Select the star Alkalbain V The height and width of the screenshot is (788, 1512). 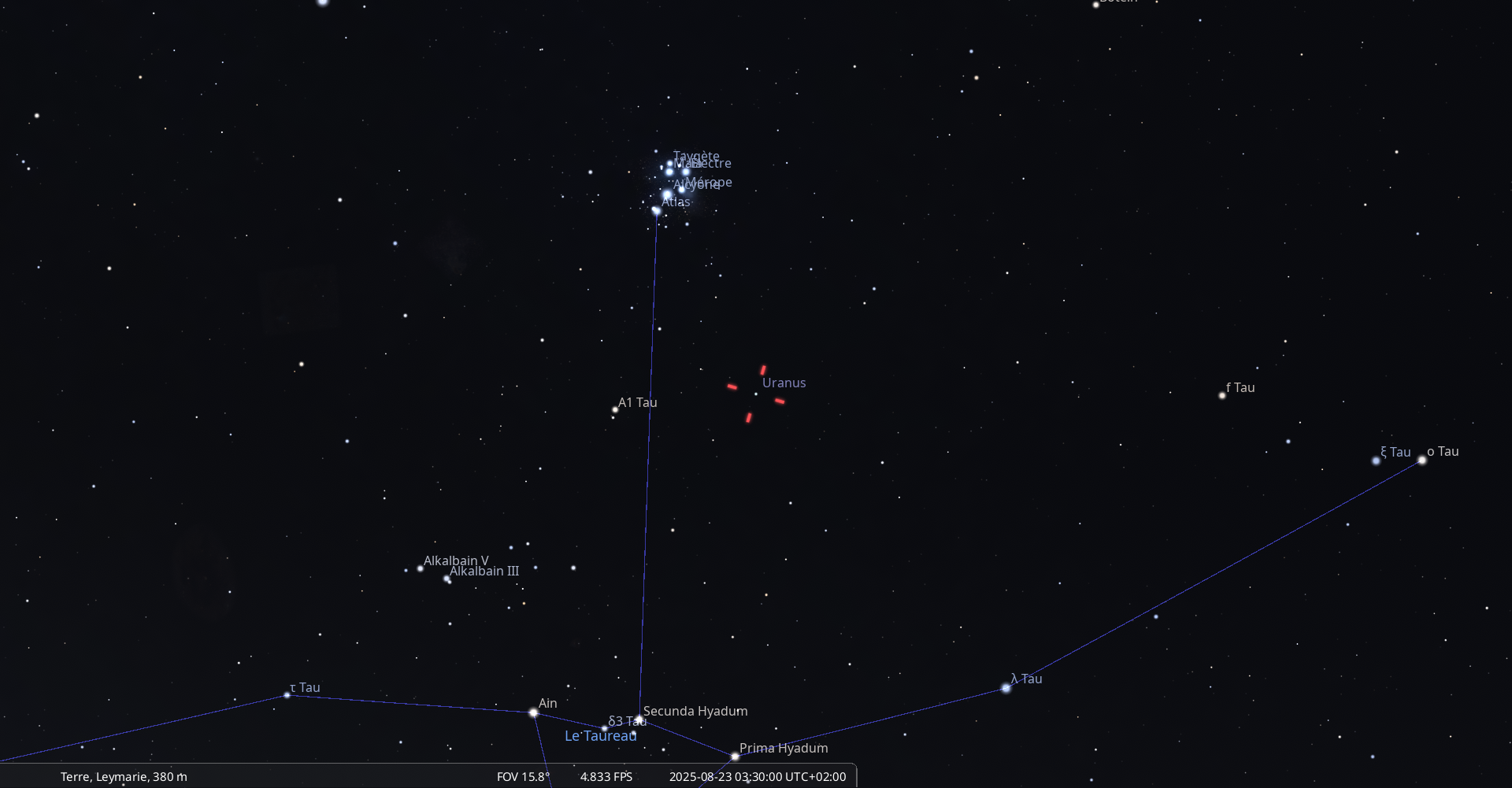[x=420, y=568]
